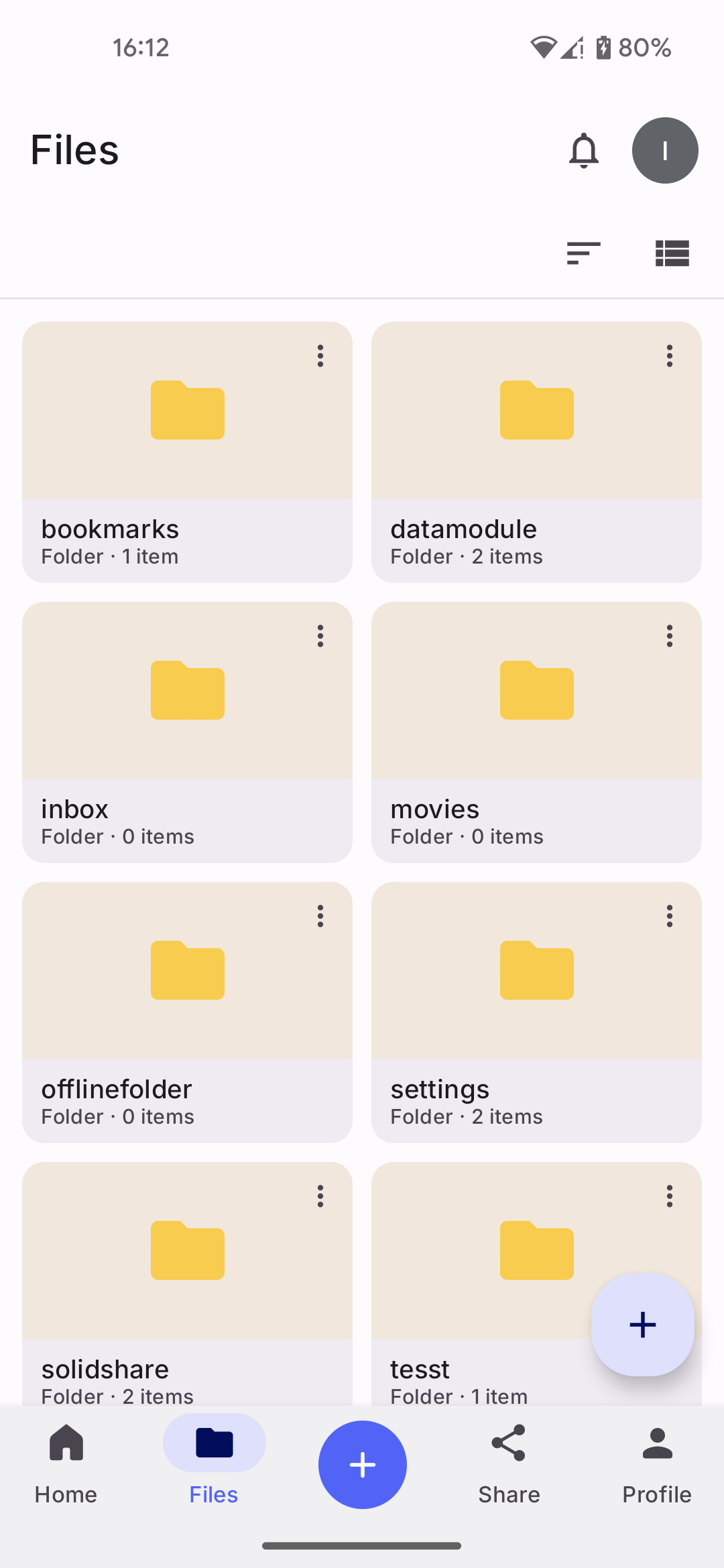The height and width of the screenshot is (1568, 724).
Task: Show more options for settings folder
Action: 670,916
